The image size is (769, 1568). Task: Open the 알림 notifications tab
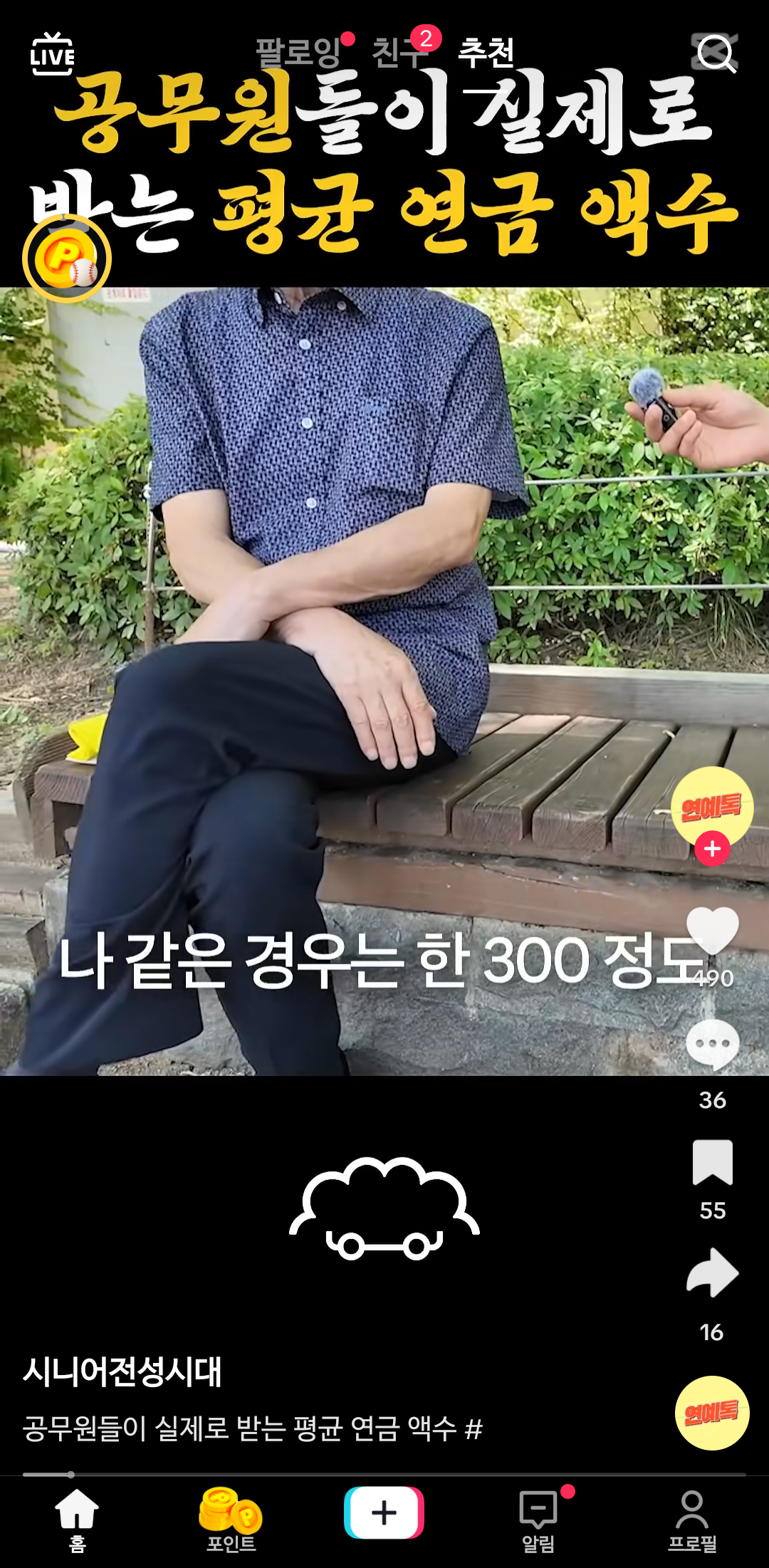tap(538, 1521)
